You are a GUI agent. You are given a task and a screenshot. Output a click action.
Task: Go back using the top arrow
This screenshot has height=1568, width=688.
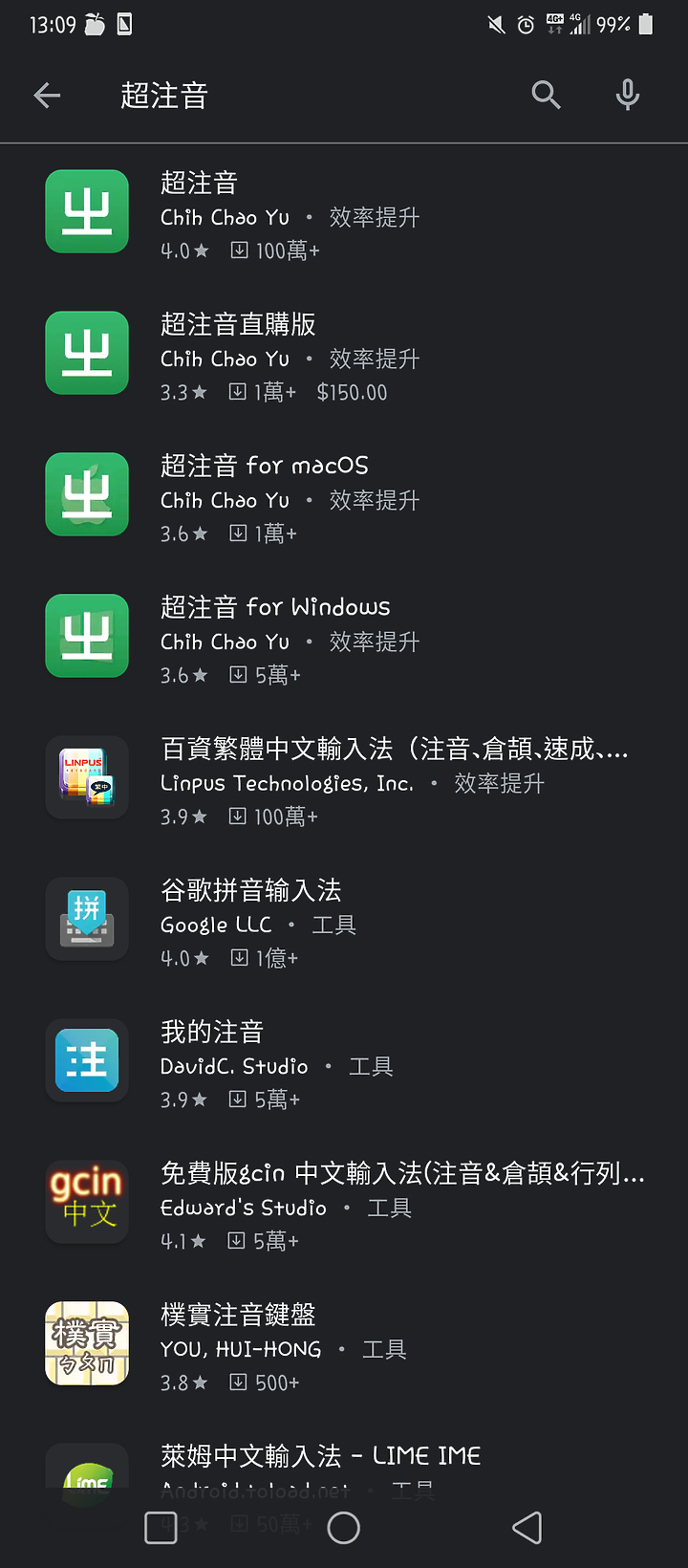[47, 95]
